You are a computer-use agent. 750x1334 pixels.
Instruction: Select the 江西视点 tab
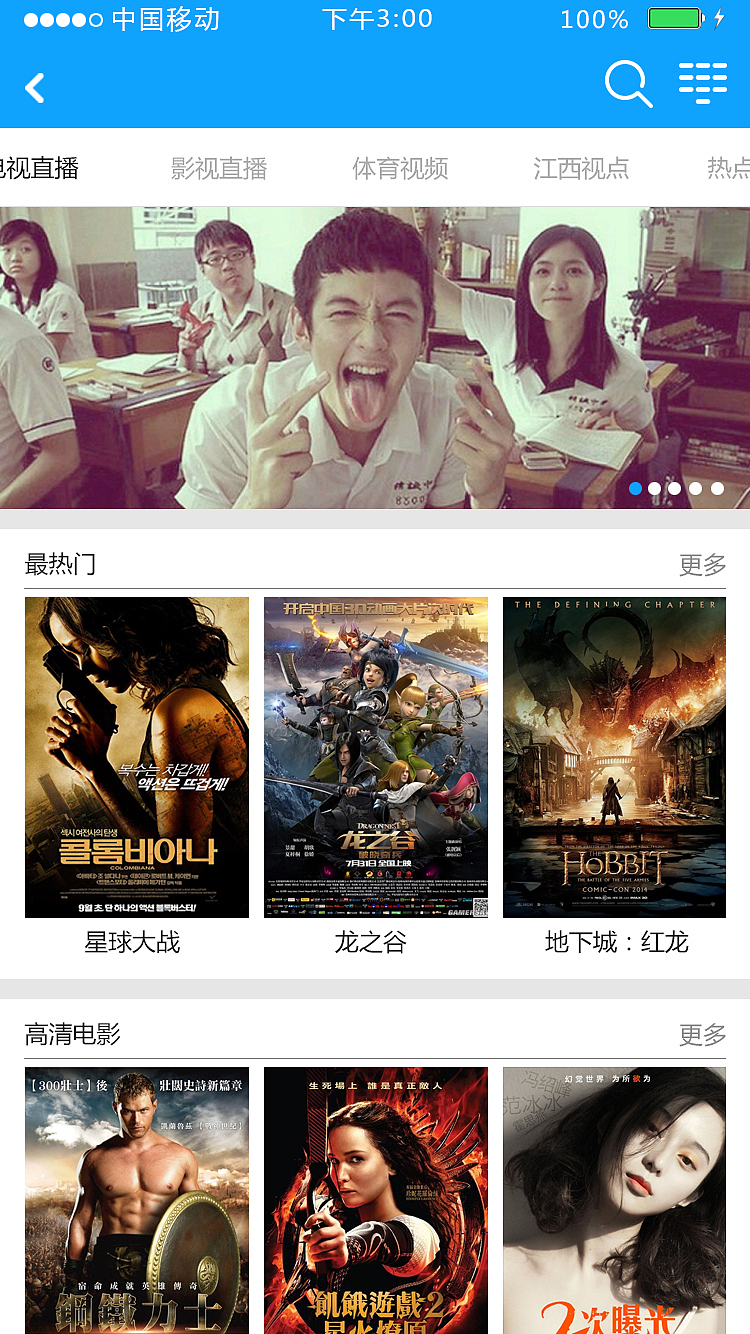point(581,168)
